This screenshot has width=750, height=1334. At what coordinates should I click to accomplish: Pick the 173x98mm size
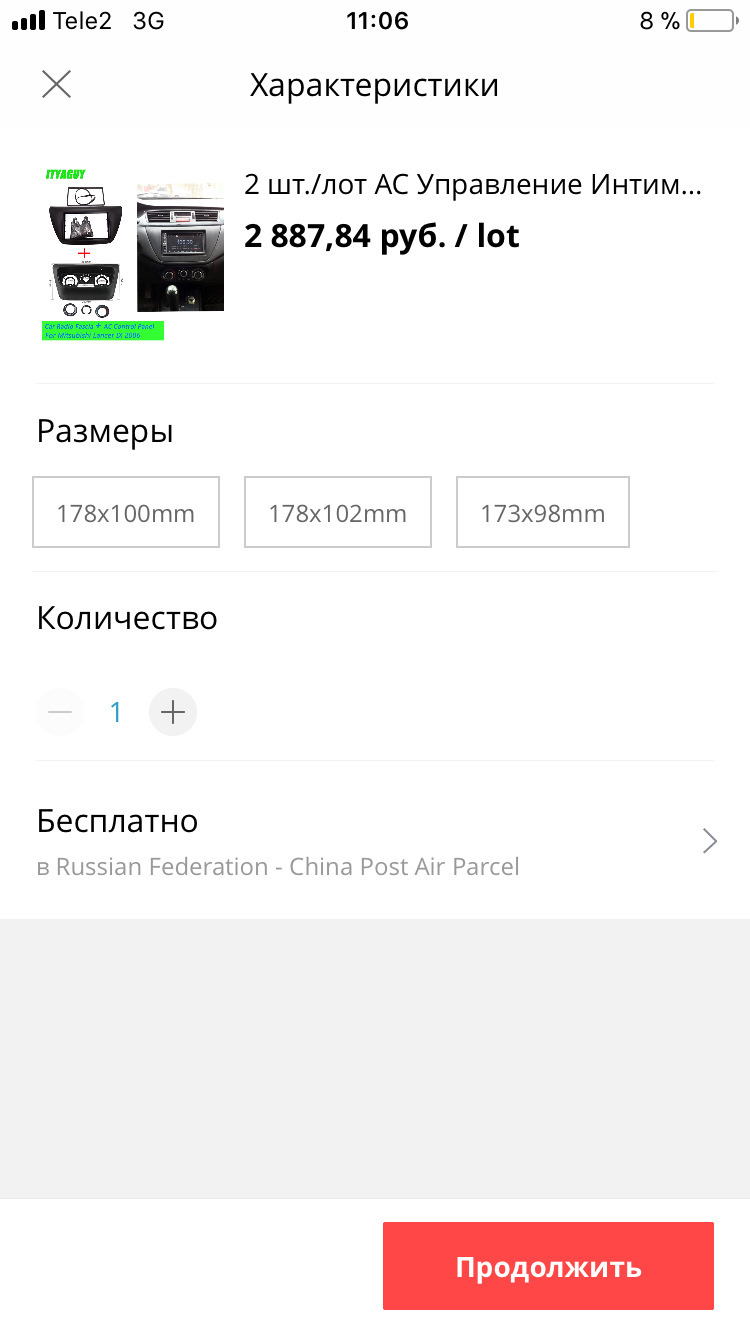point(543,512)
